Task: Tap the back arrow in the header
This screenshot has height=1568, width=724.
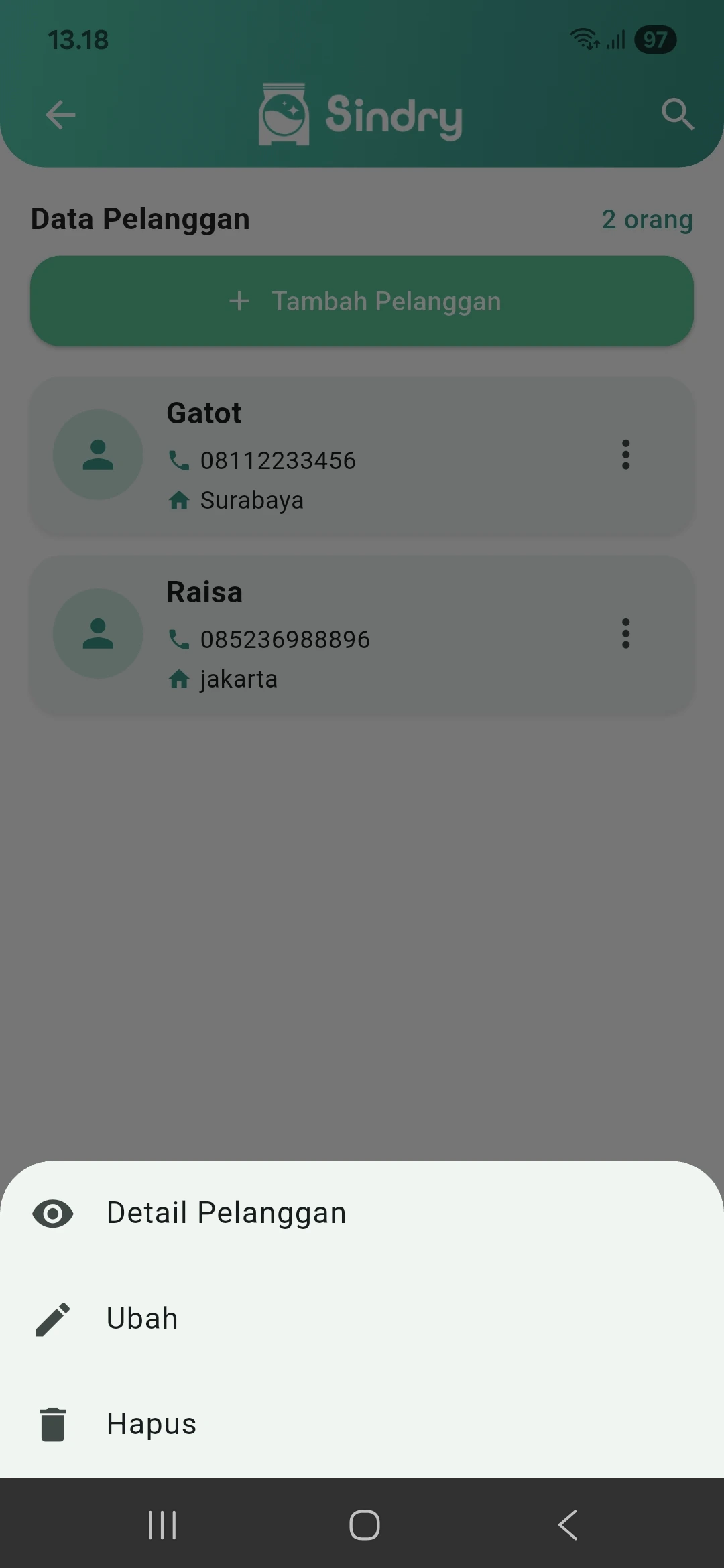Action: 60,114
